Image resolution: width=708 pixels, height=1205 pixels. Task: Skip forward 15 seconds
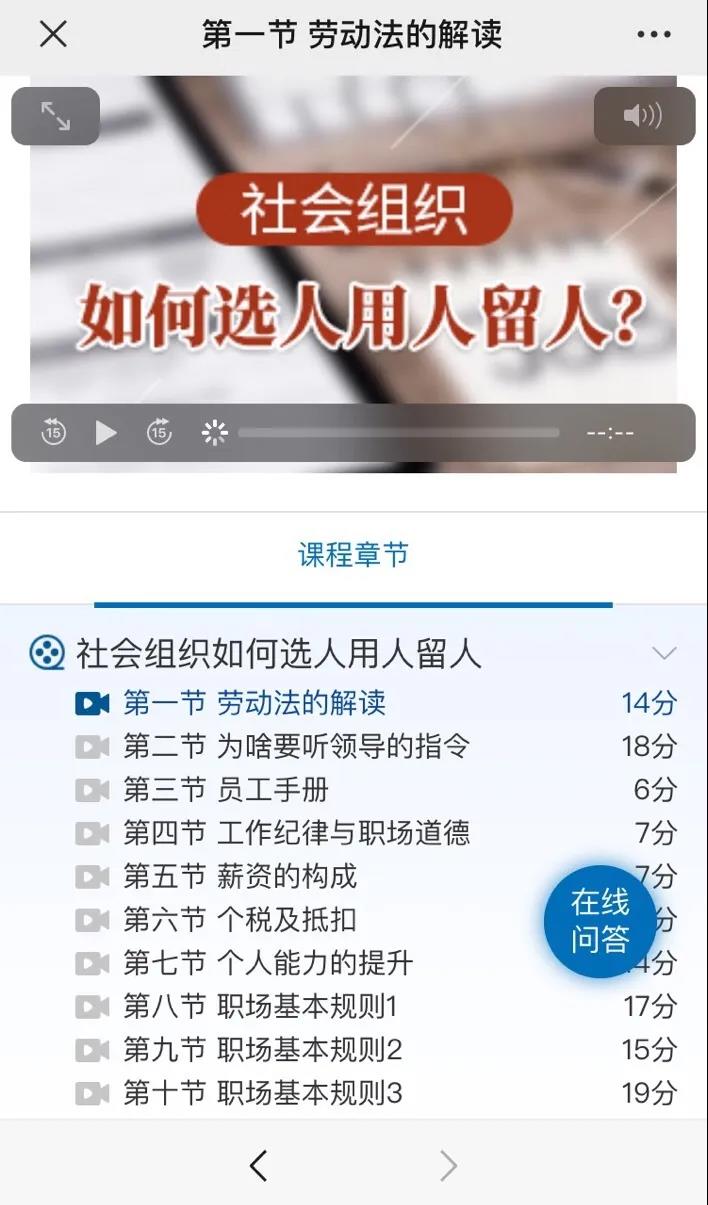tap(159, 433)
